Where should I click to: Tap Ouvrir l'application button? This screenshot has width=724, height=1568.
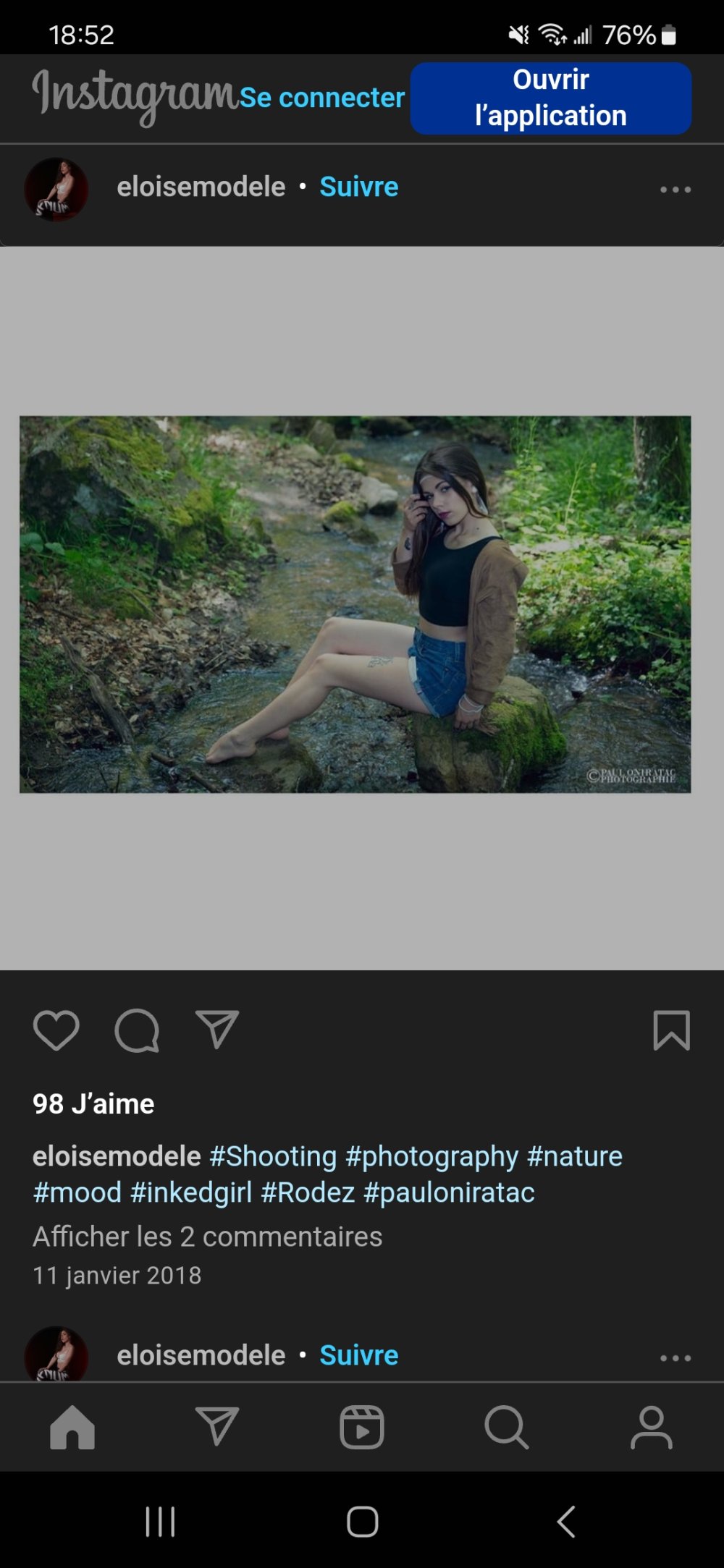point(550,98)
